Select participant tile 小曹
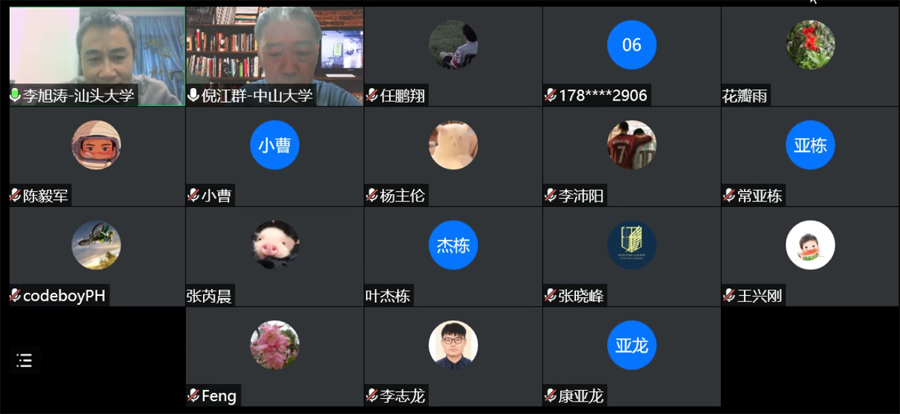Image resolution: width=900 pixels, height=414 pixels. coord(274,155)
